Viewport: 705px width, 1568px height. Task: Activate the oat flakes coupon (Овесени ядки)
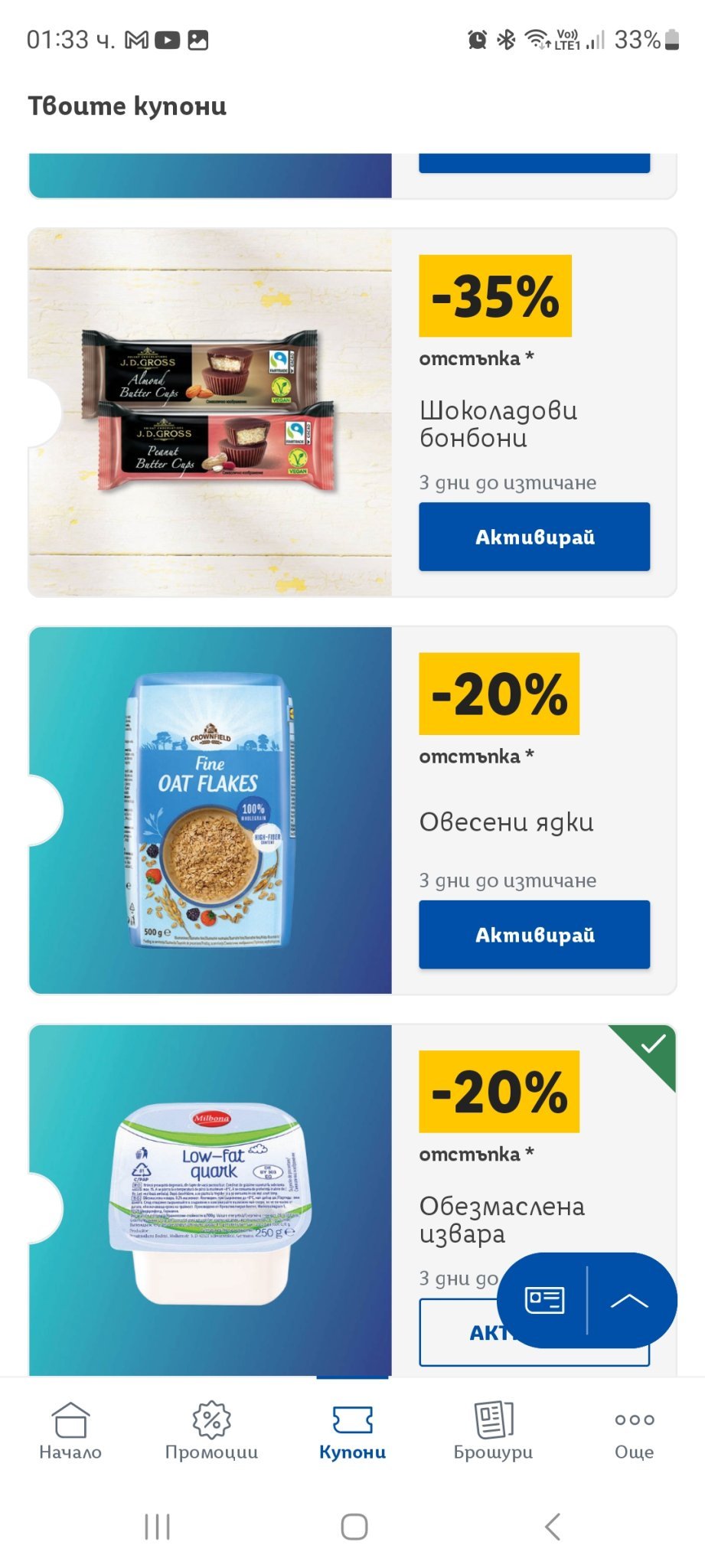pos(534,935)
